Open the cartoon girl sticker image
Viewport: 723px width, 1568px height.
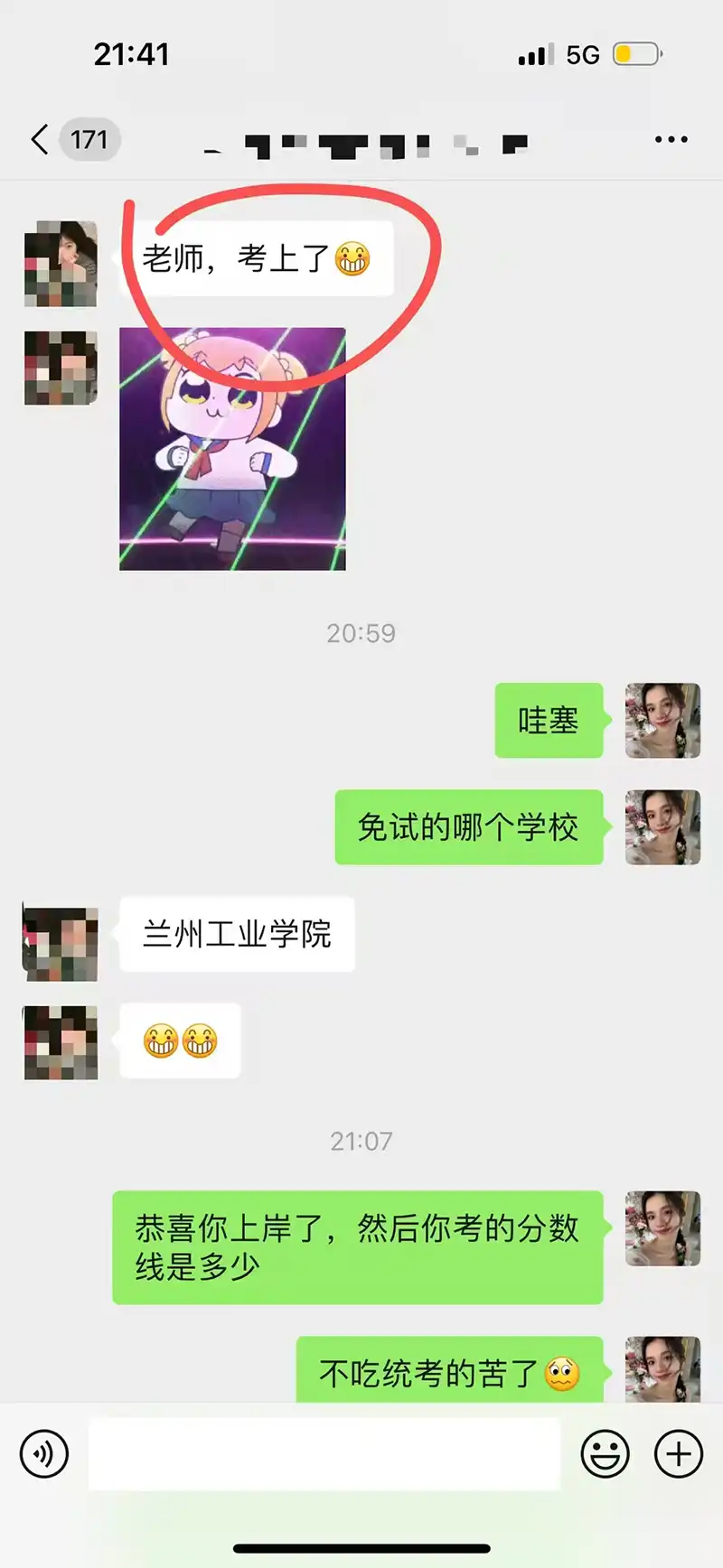tap(232, 449)
